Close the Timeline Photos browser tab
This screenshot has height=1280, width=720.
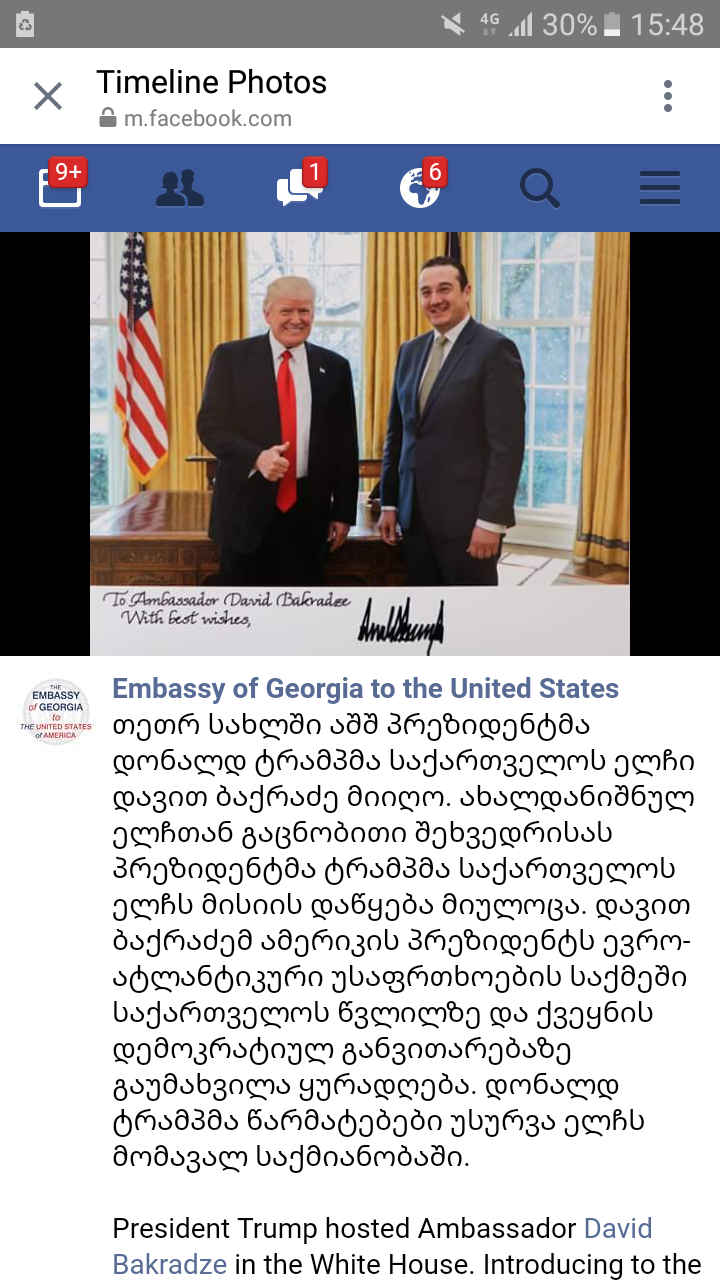(x=48, y=97)
